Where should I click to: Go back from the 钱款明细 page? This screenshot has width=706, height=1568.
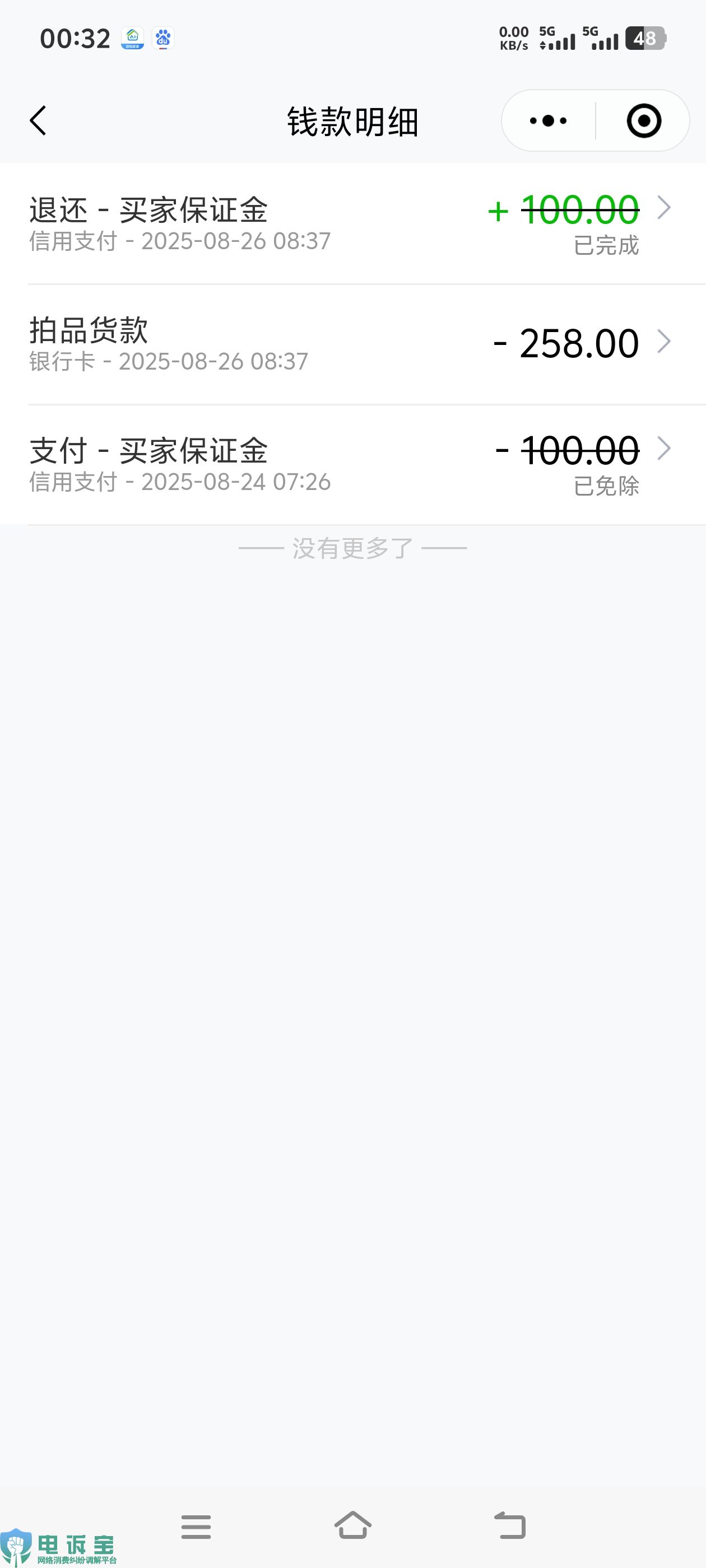38,120
